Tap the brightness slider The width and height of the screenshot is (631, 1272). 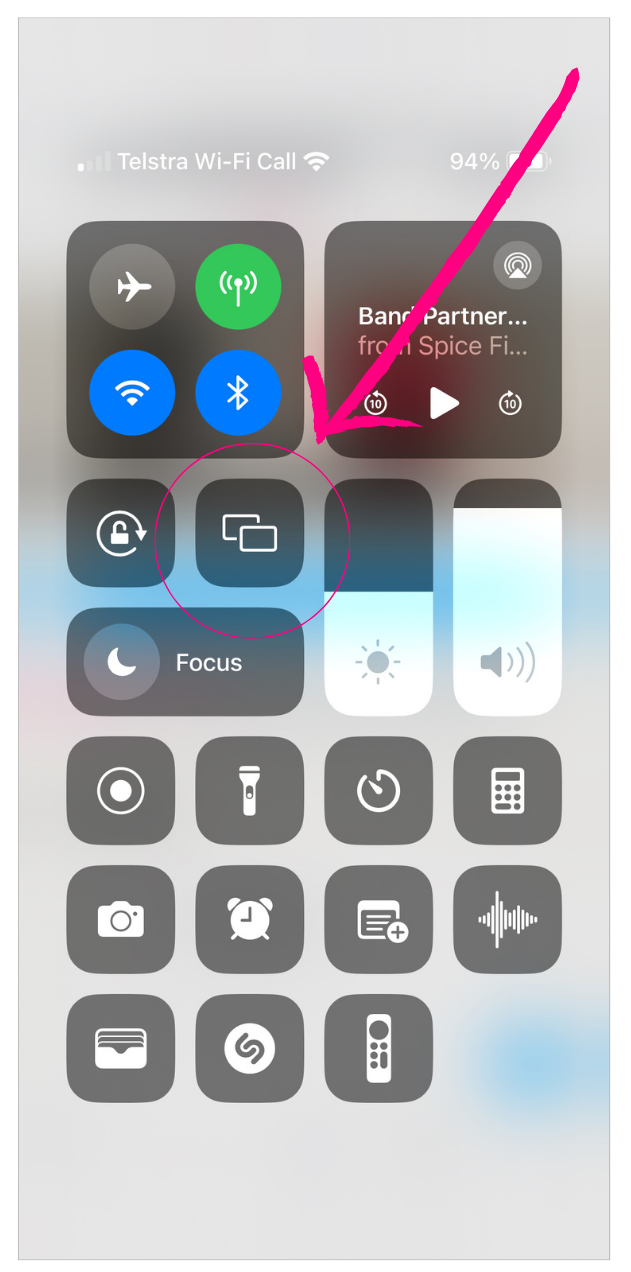(379, 597)
